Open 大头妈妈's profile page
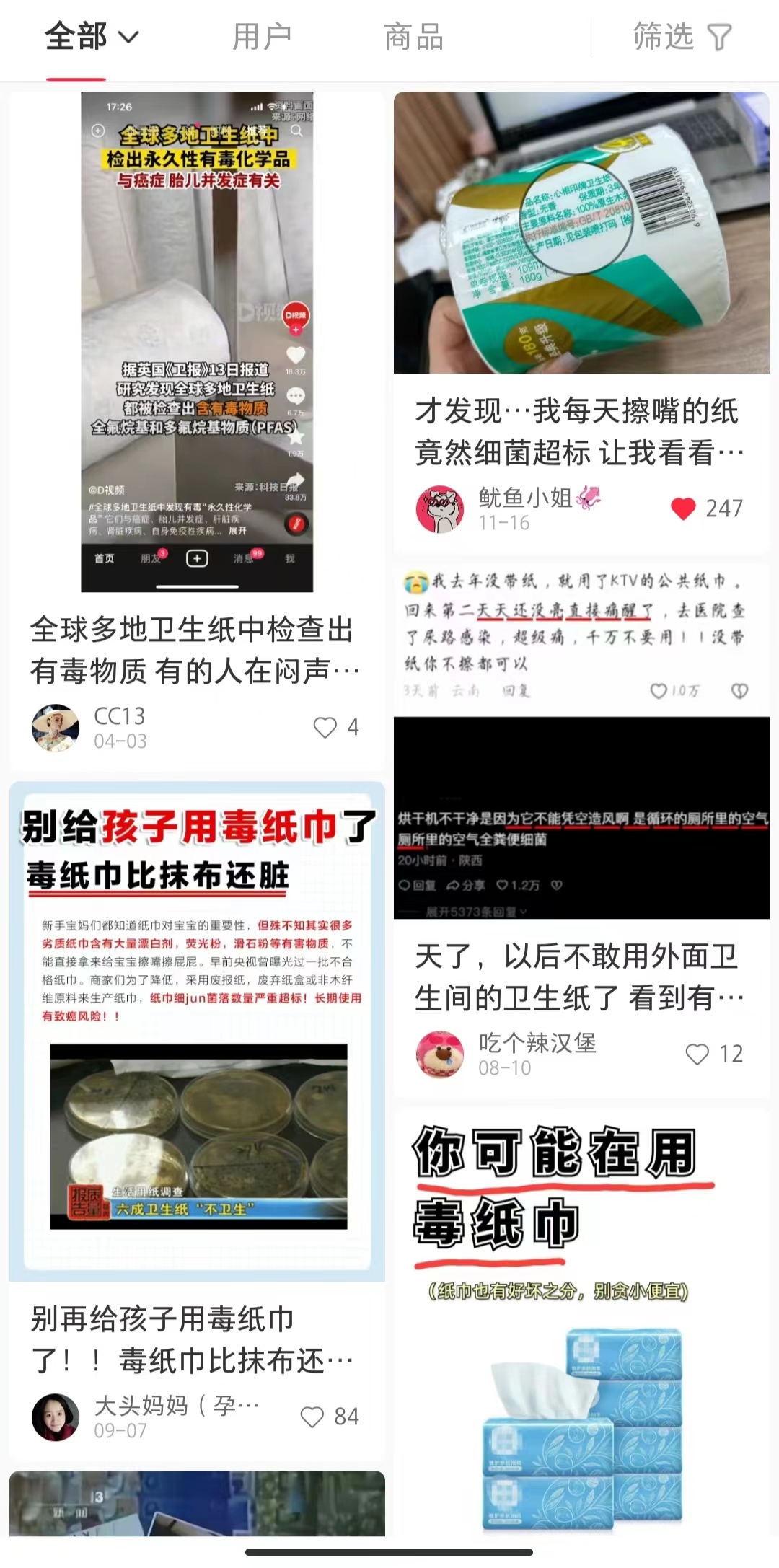This screenshot has width=779, height=1568. coord(56,1417)
